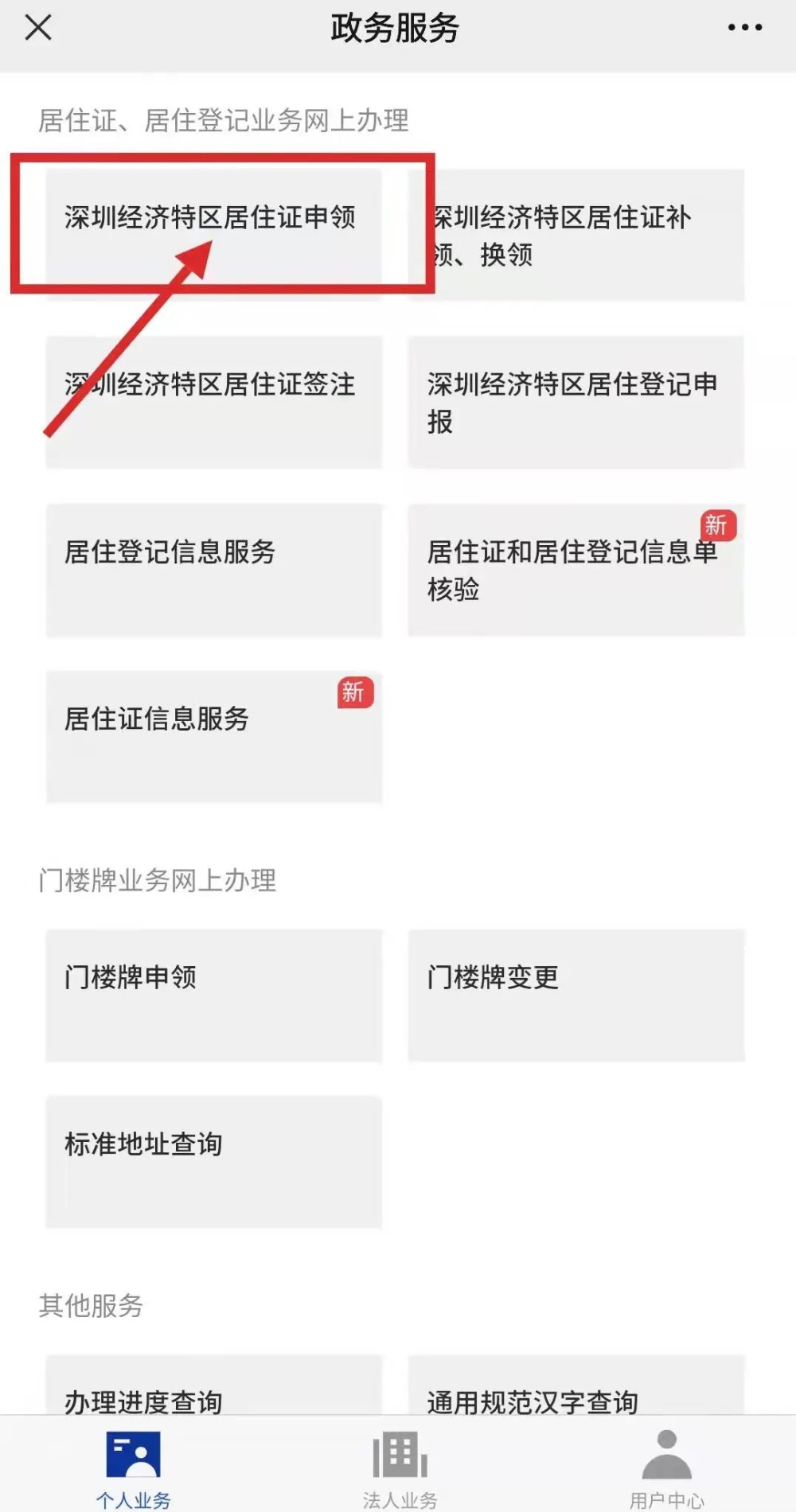The width and height of the screenshot is (796, 1512).
Task: Open 居住证和居住登记信息单核验
Action: click(x=576, y=569)
